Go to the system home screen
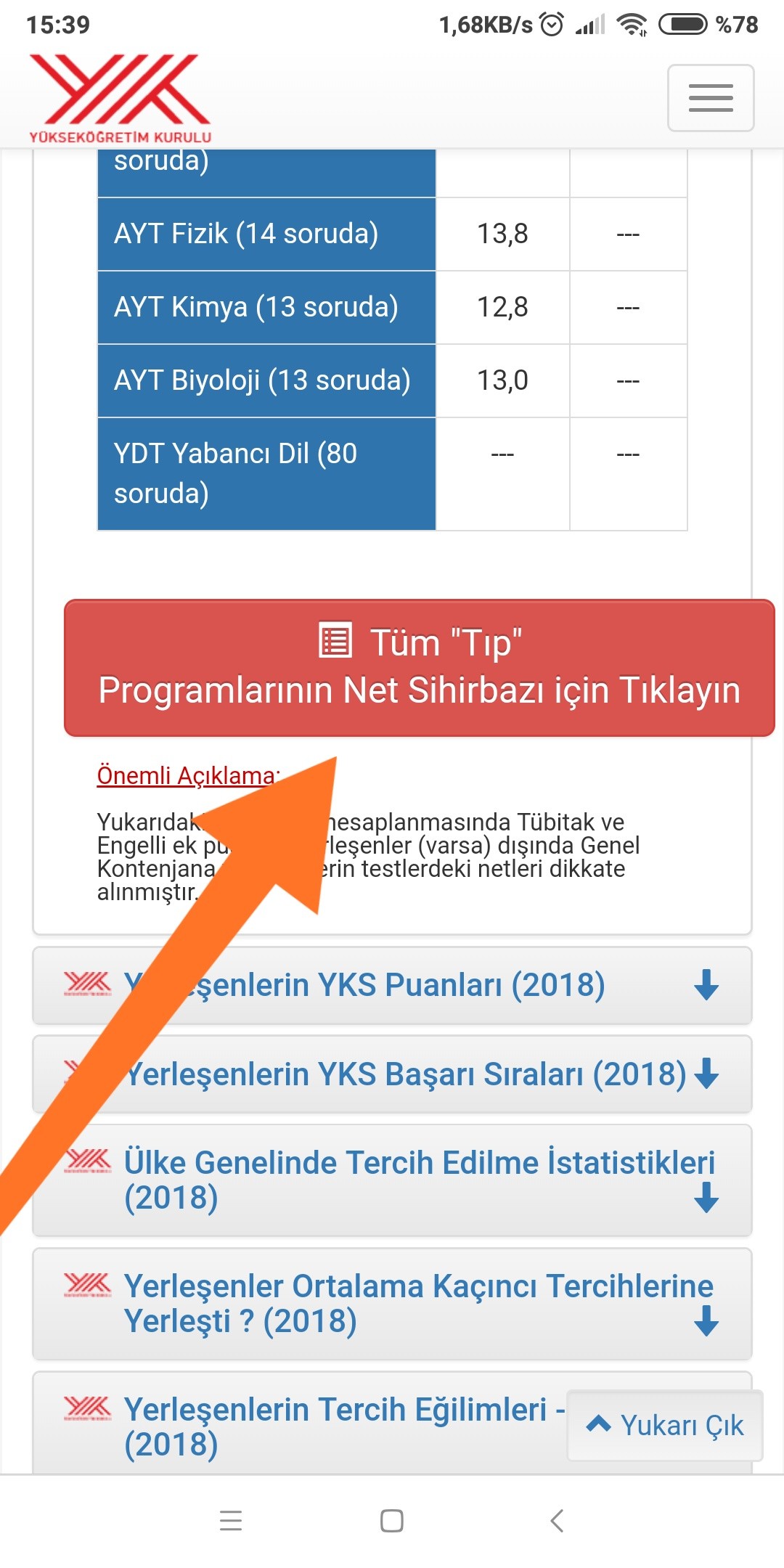Viewport: 784px width, 1568px height. pyautogui.click(x=392, y=1520)
